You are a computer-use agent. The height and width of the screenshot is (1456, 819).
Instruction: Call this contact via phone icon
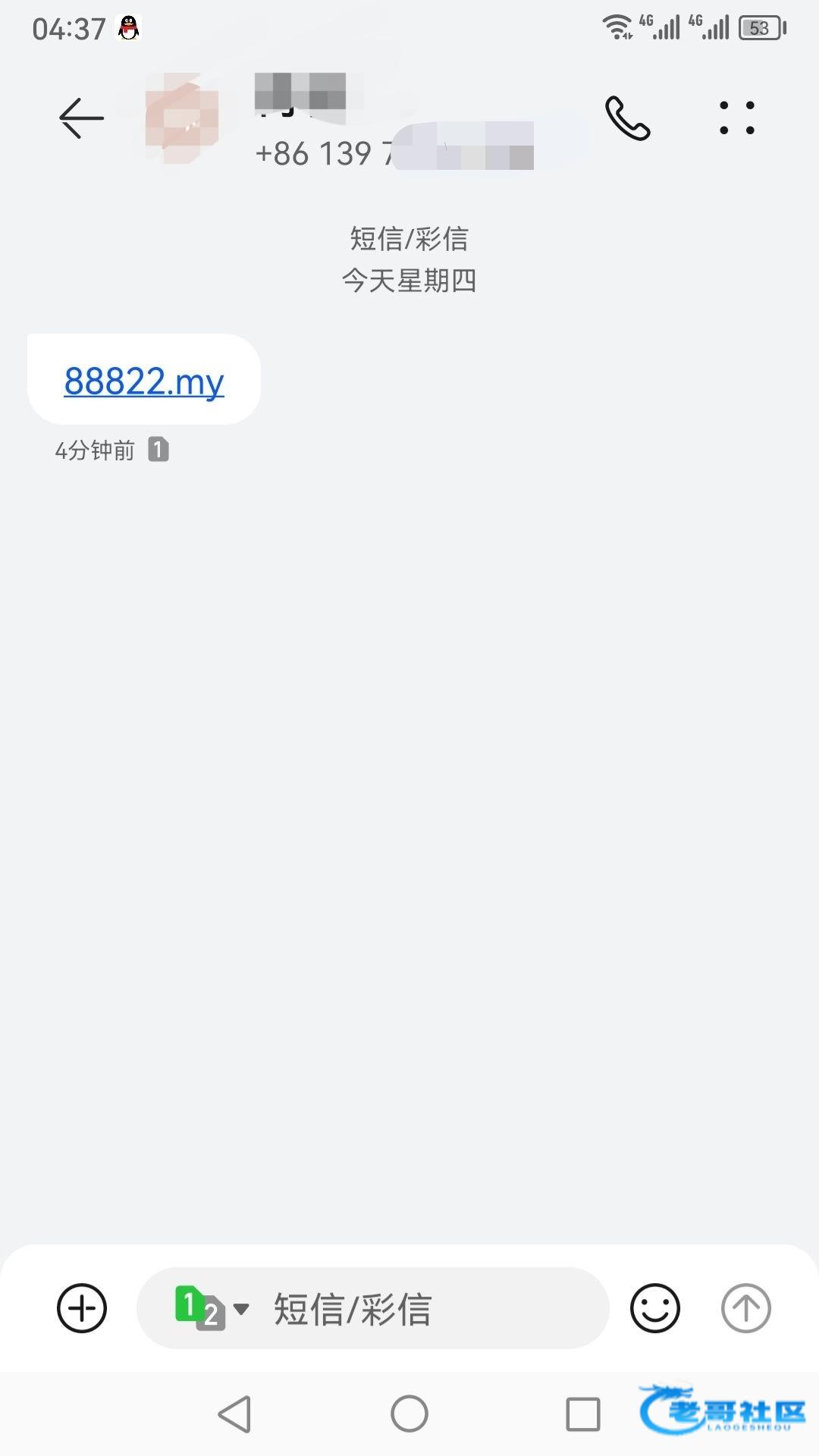tap(627, 118)
